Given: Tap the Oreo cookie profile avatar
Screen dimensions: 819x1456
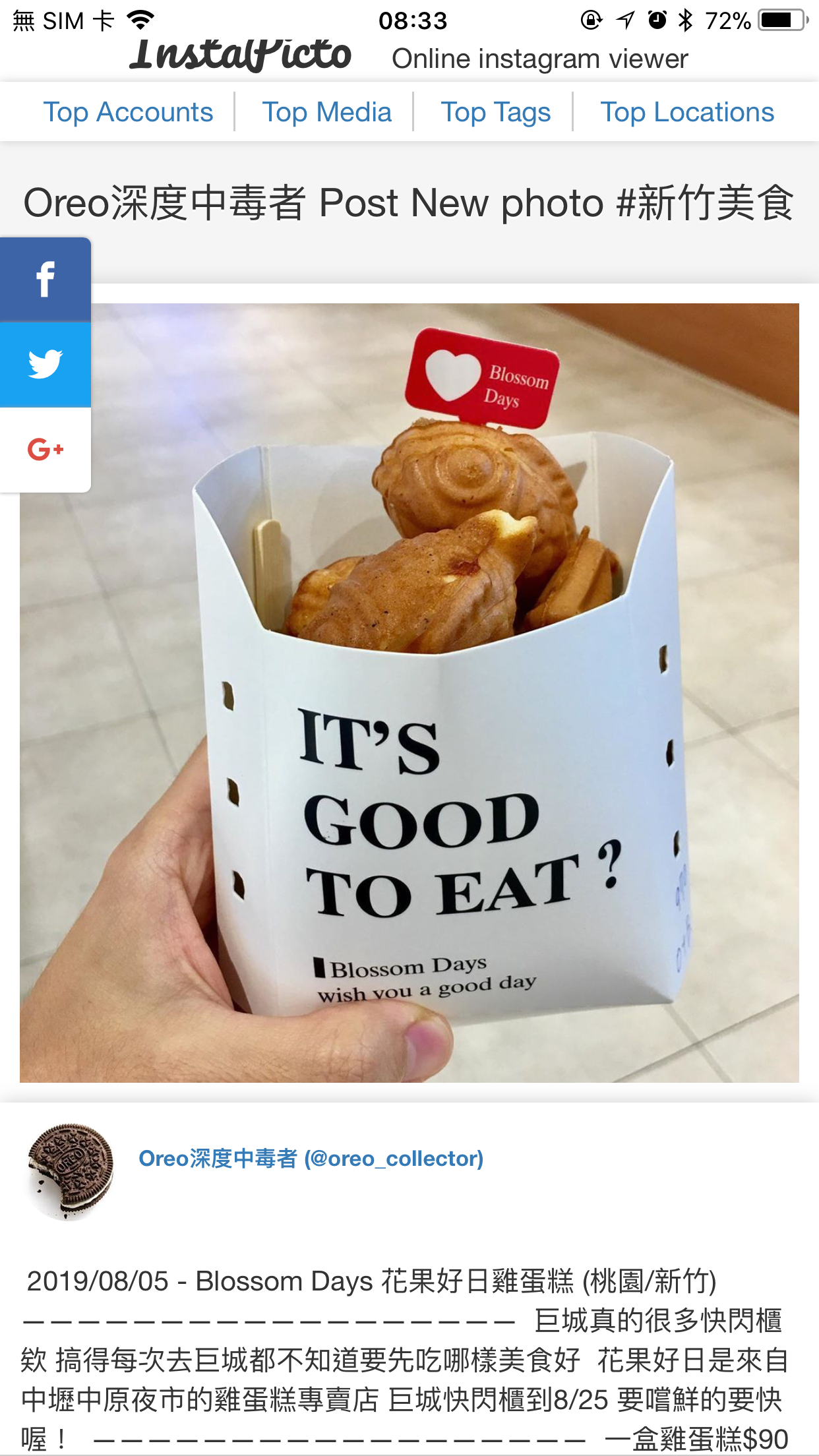Looking at the screenshot, I should click(x=71, y=1170).
